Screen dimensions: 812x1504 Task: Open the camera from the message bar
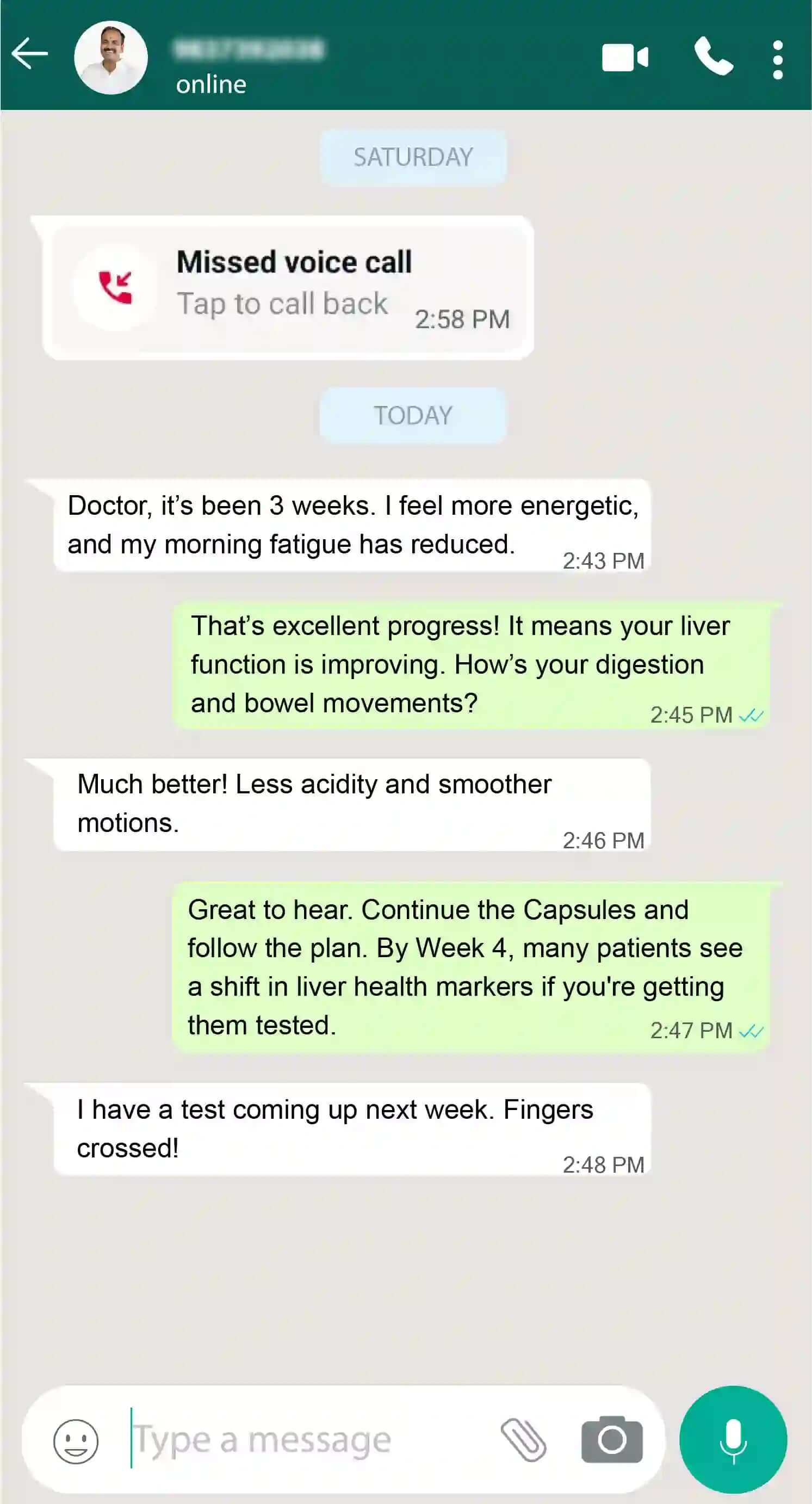pos(612,1440)
